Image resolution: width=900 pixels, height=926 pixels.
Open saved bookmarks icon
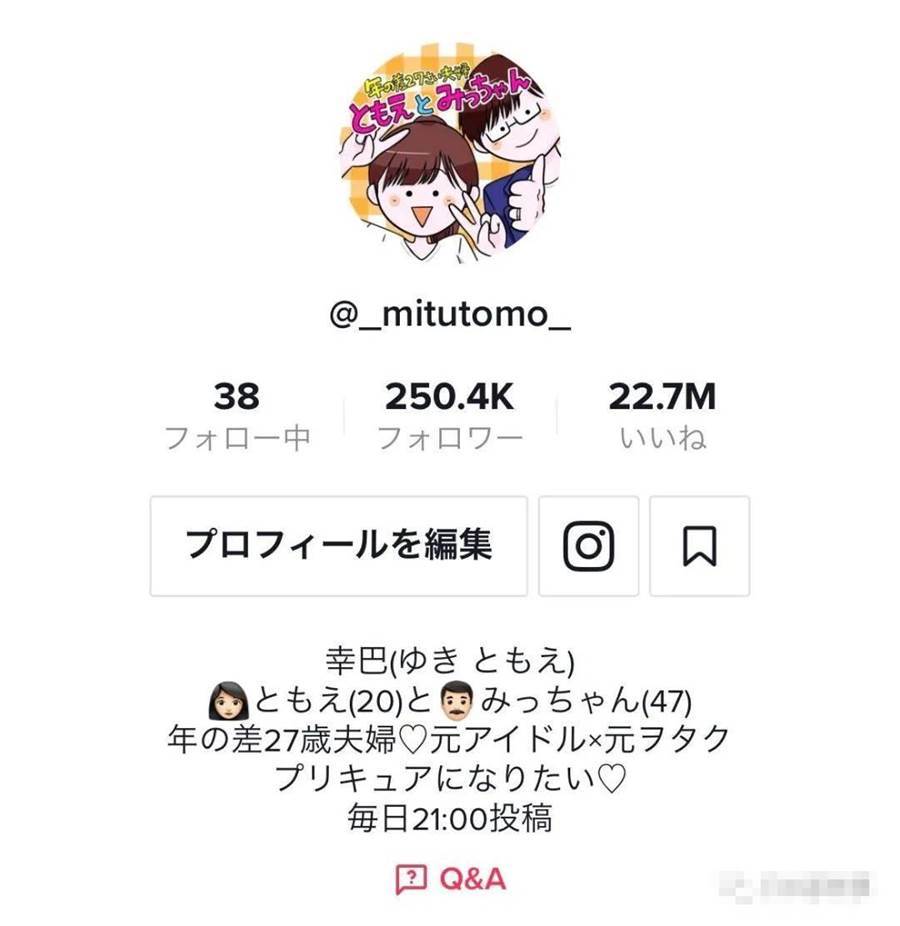click(x=699, y=546)
